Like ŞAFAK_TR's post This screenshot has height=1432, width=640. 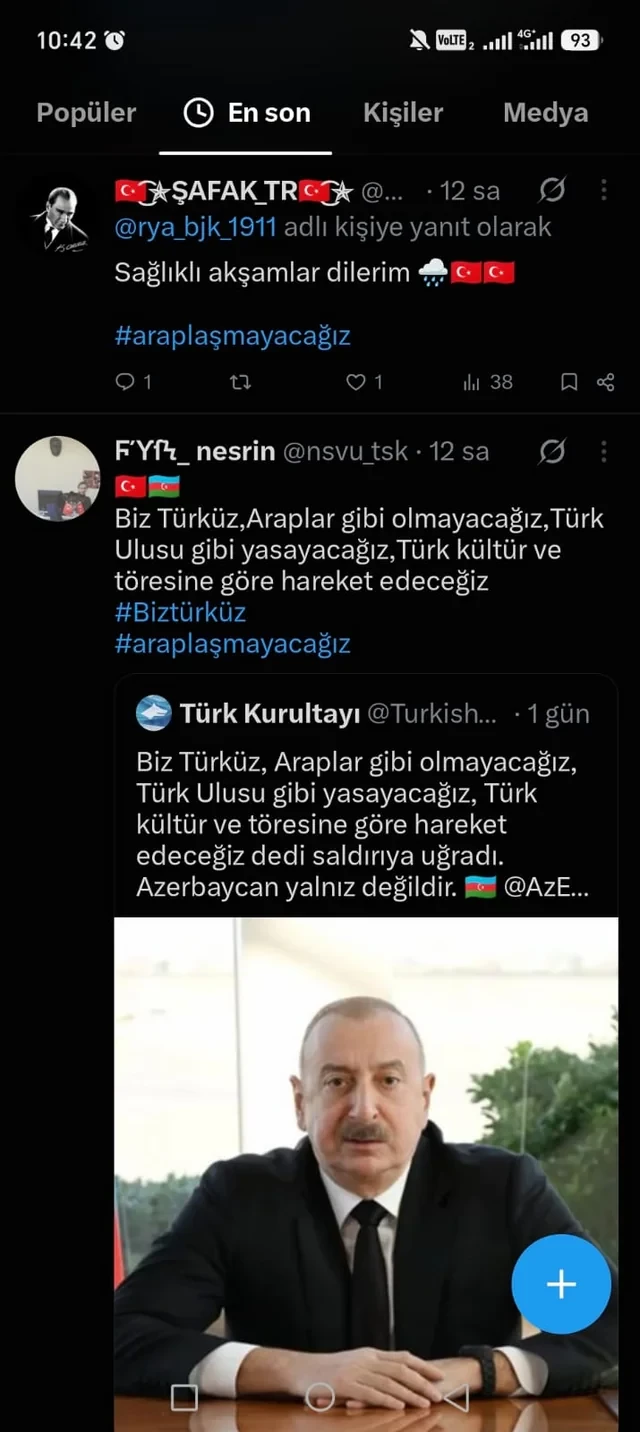click(x=364, y=382)
